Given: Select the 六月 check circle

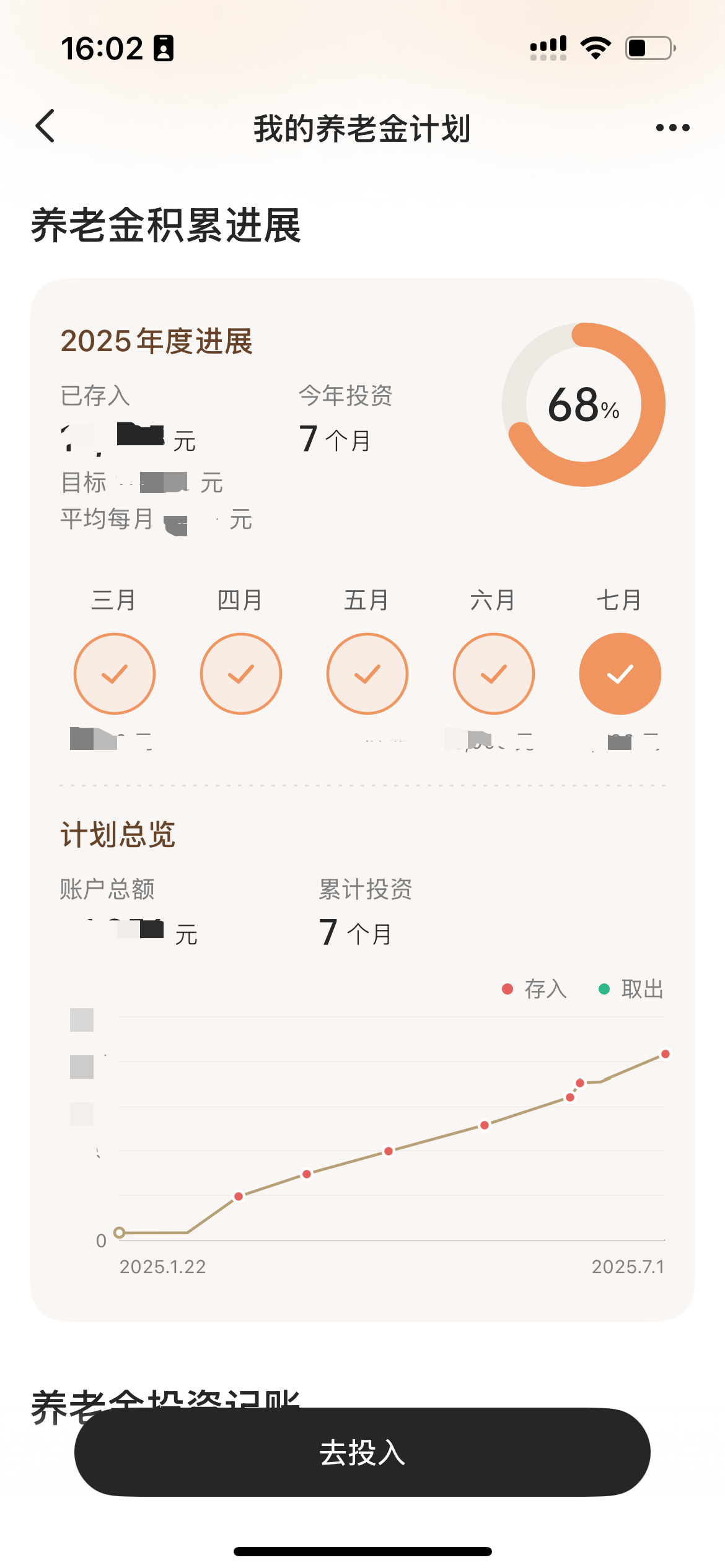Looking at the screenshot, I should tap(494, 674).
